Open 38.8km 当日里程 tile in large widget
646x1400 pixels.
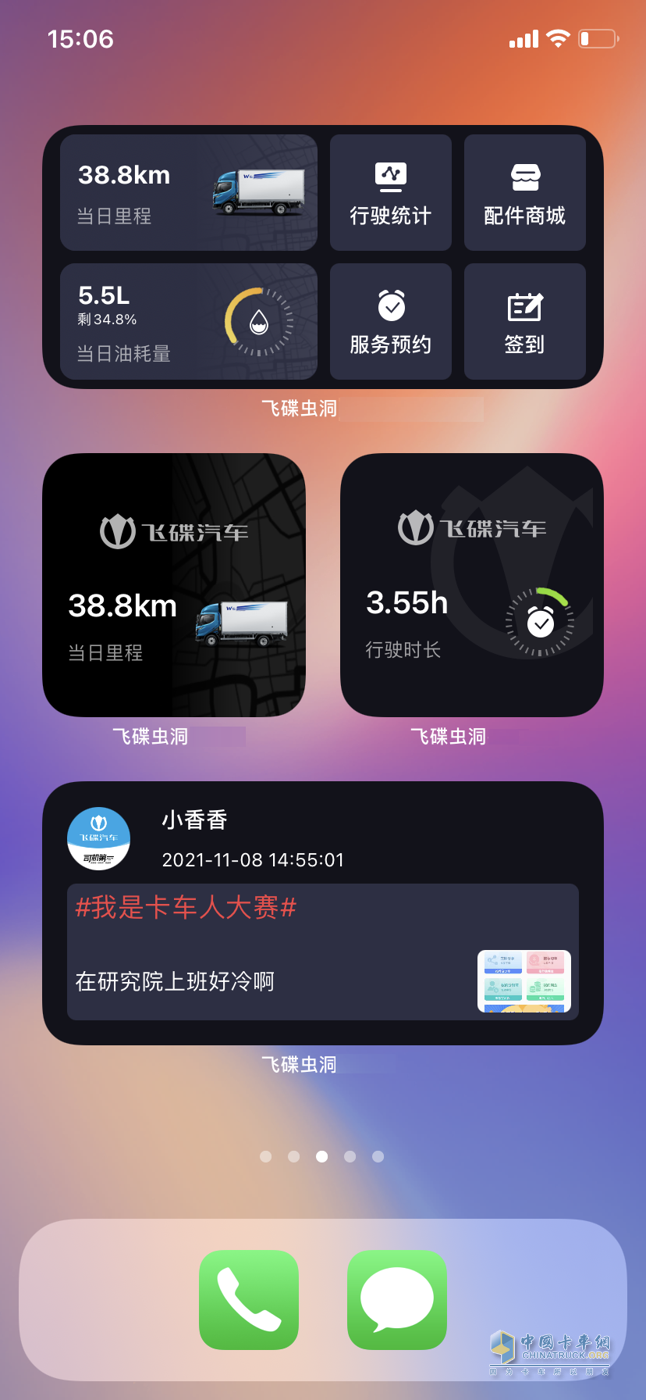point(188,193)
